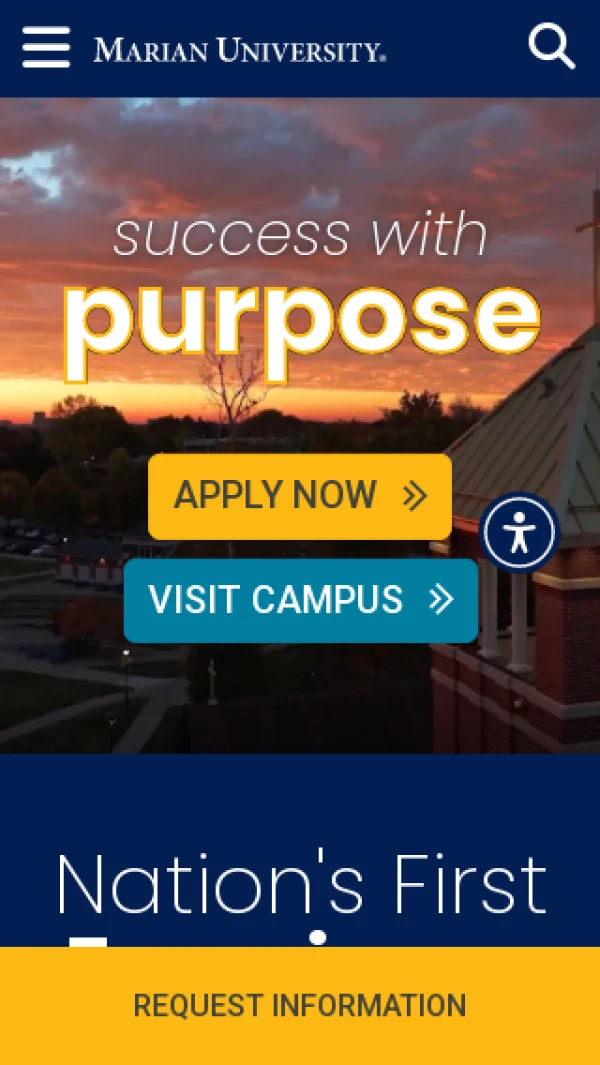Tap the Request Information bar

pos(300,1005)
